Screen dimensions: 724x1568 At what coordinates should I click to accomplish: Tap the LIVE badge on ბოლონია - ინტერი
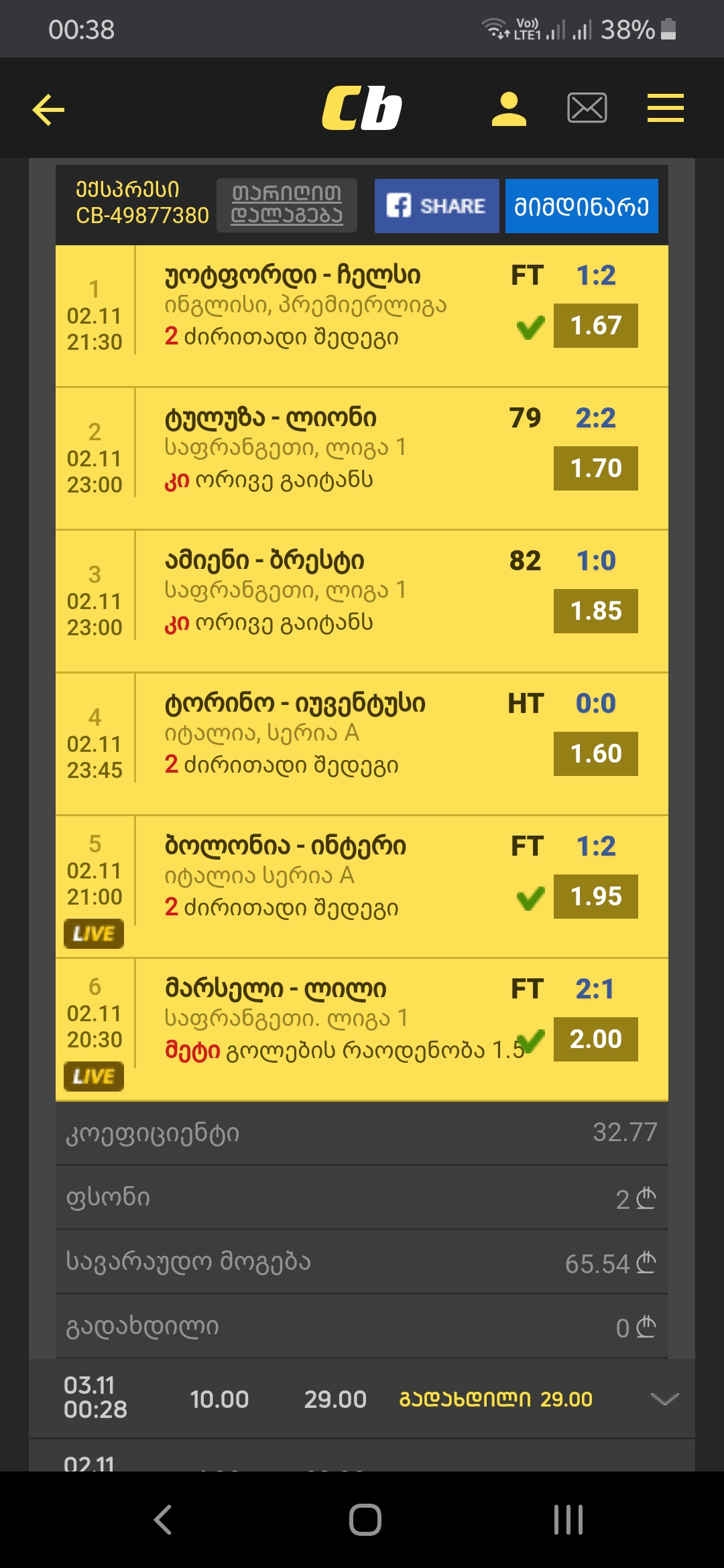pos(94,933)
